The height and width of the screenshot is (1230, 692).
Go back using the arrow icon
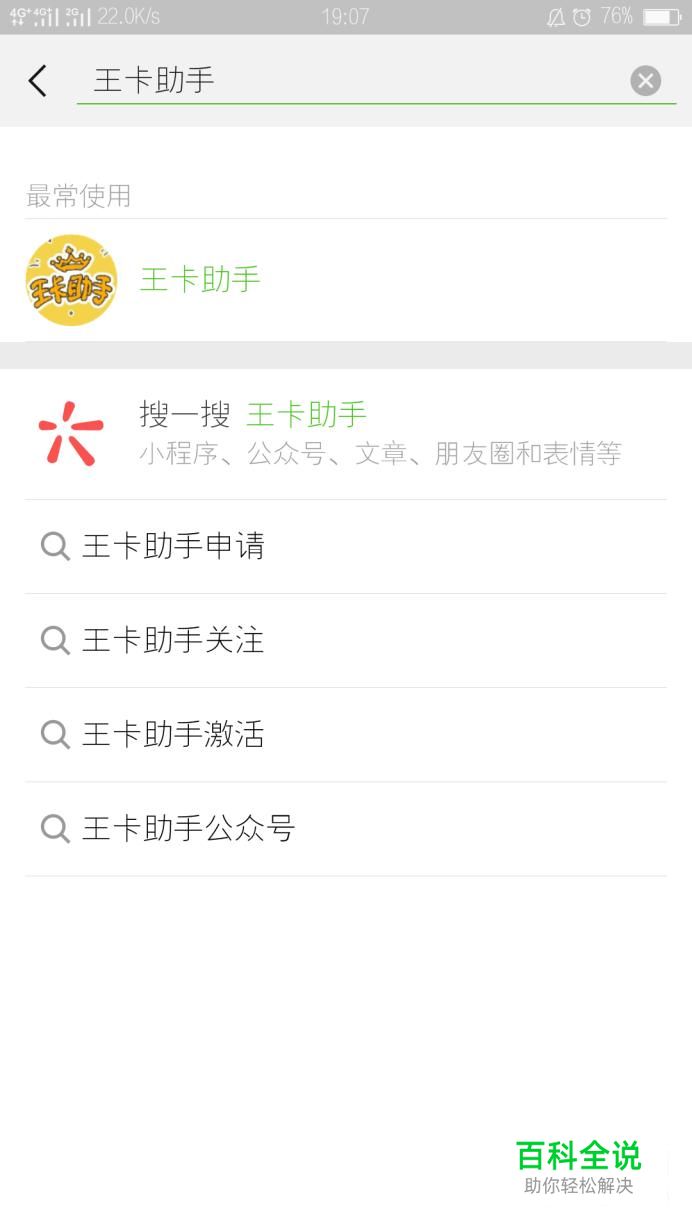tap(38, 81)
